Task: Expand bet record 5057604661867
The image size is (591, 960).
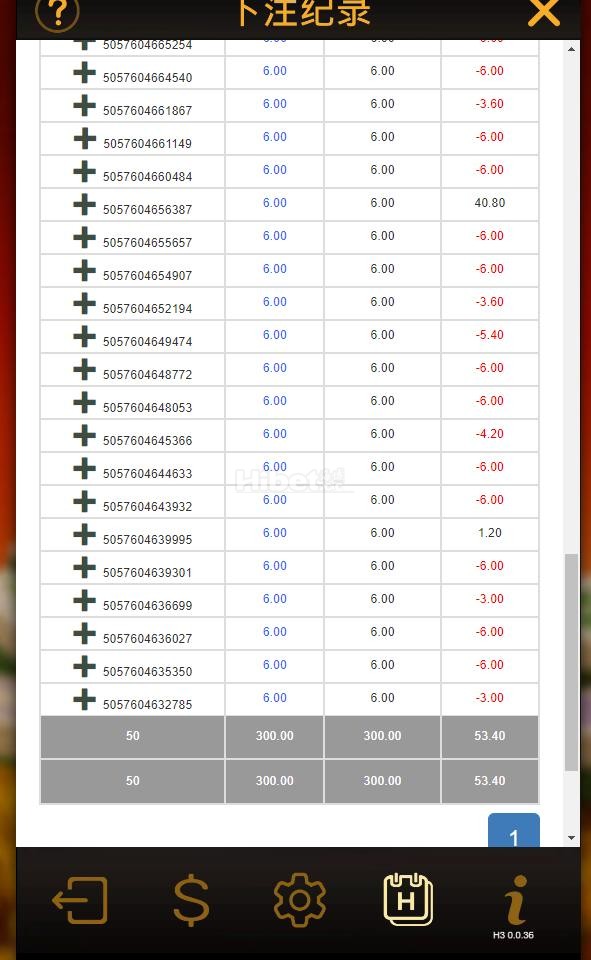Action: pyautogui.click(x=85, y=105)
